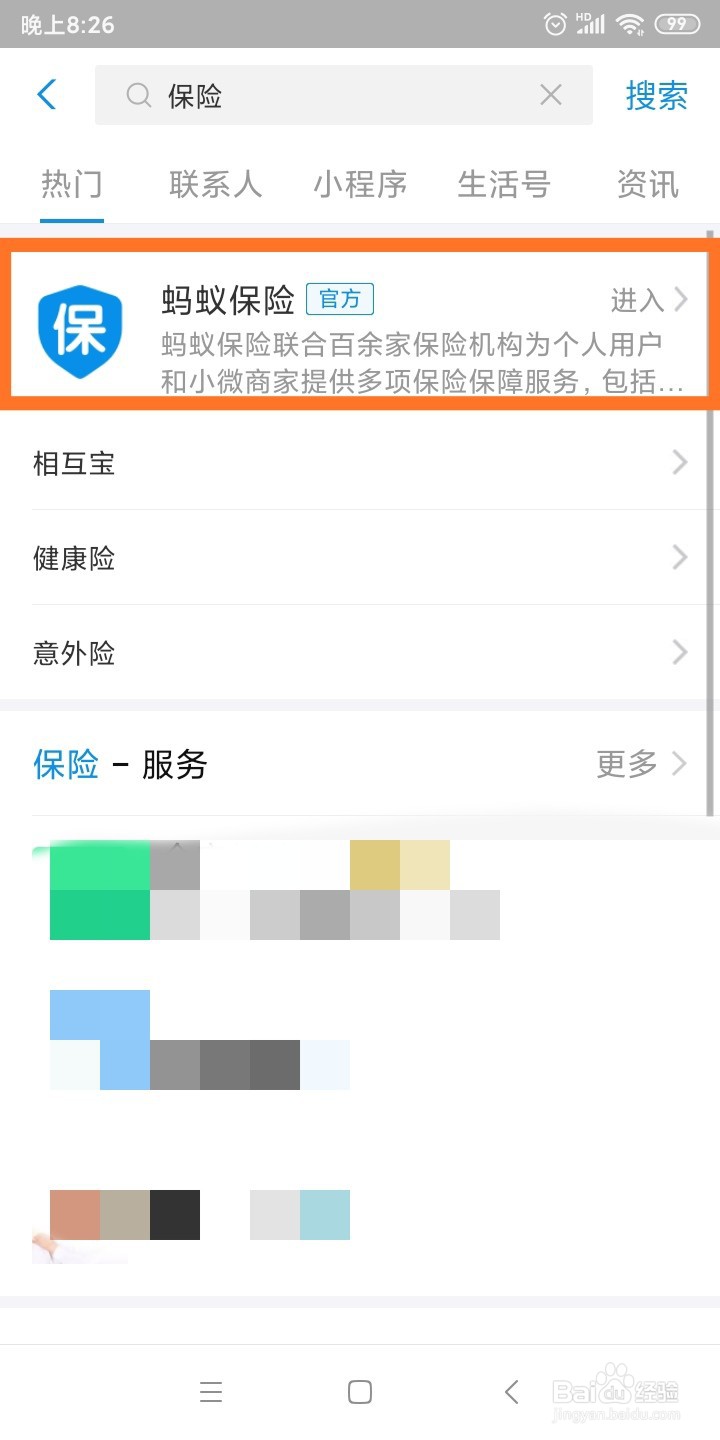This screenshot has width=720, height=1440.
Task: Tap the back arrow at top left
Action: pyautogui.click(x=44, y=94)
